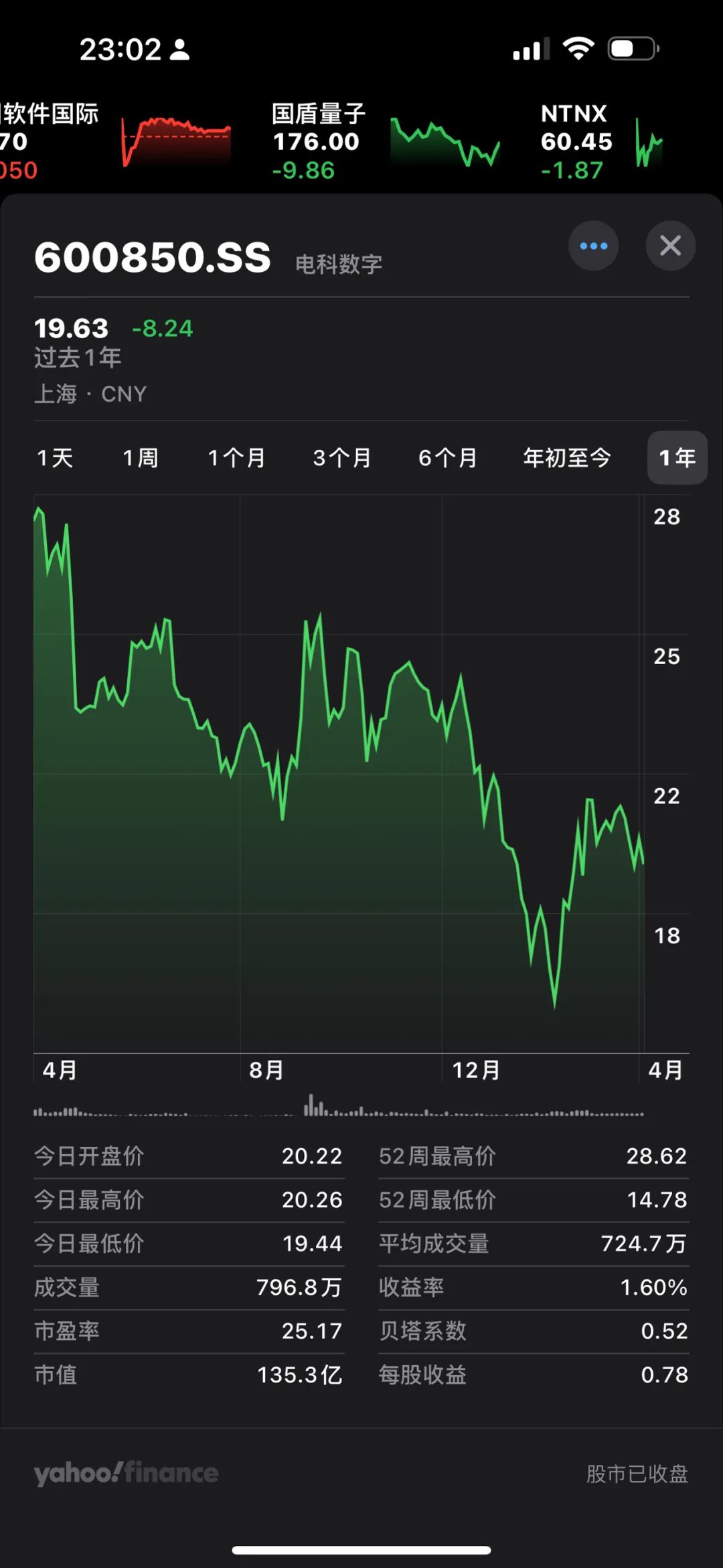Choose the 6个月 chart period

(448, 458)
